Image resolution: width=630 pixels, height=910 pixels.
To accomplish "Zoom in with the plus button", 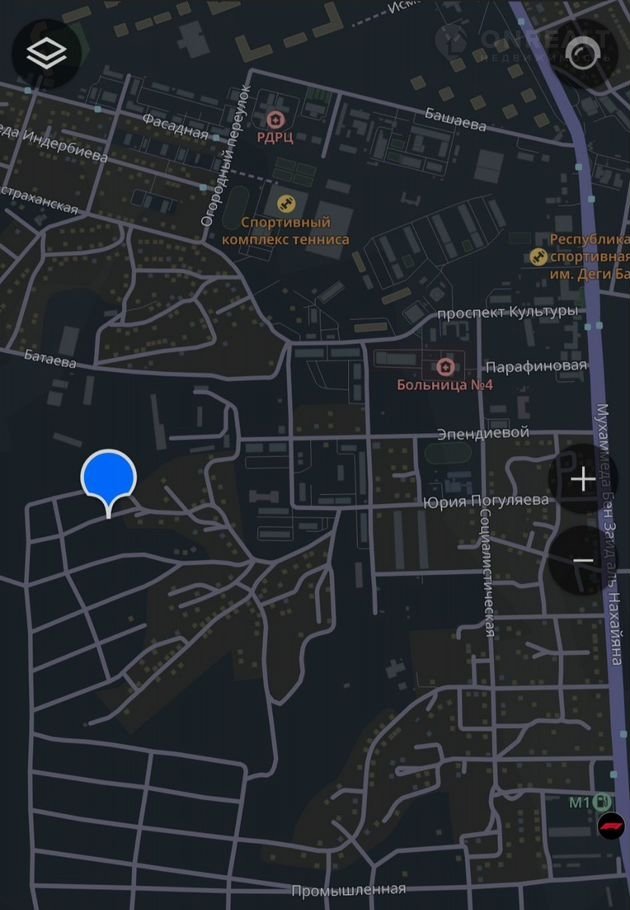I will point(583,479).
